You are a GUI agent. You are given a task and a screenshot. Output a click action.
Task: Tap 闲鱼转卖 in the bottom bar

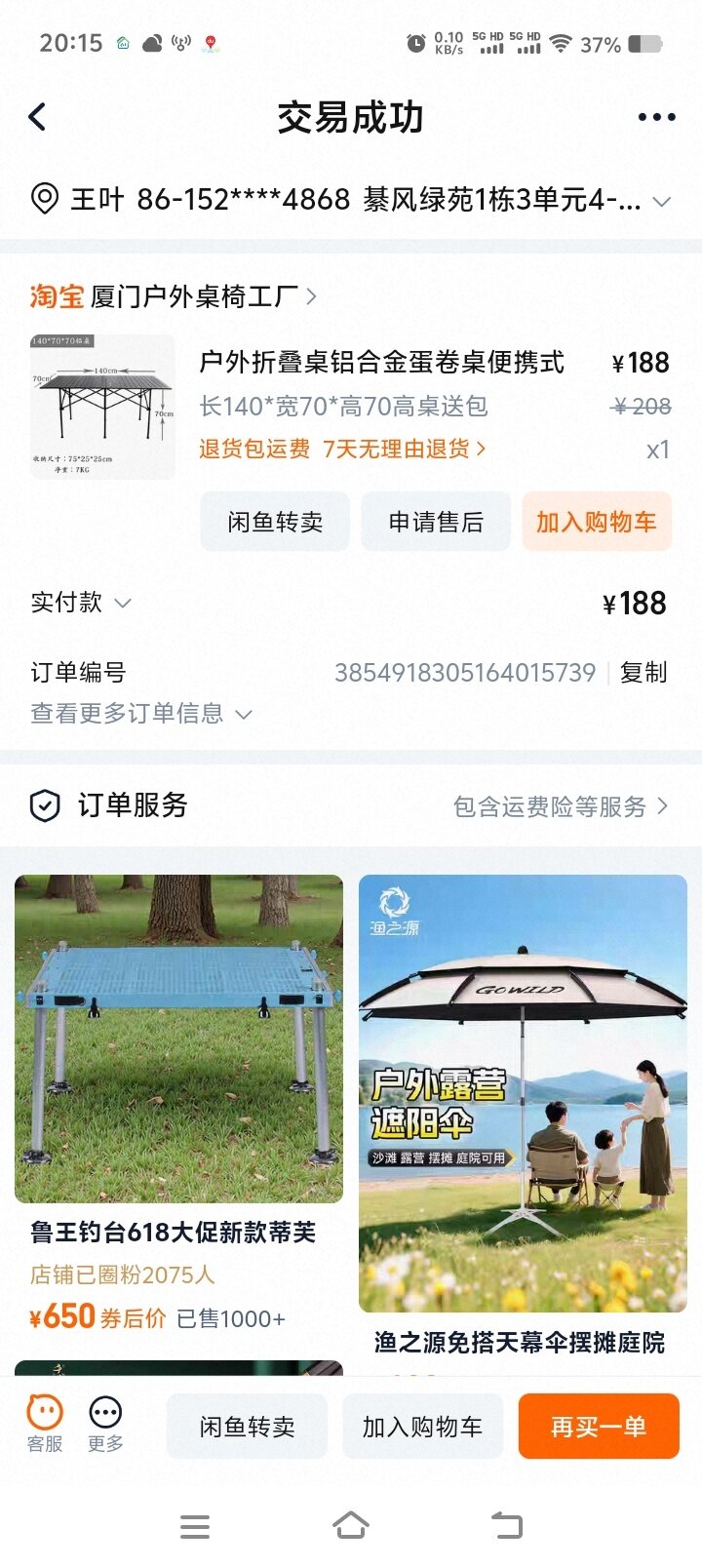(x=248, y=1427)
